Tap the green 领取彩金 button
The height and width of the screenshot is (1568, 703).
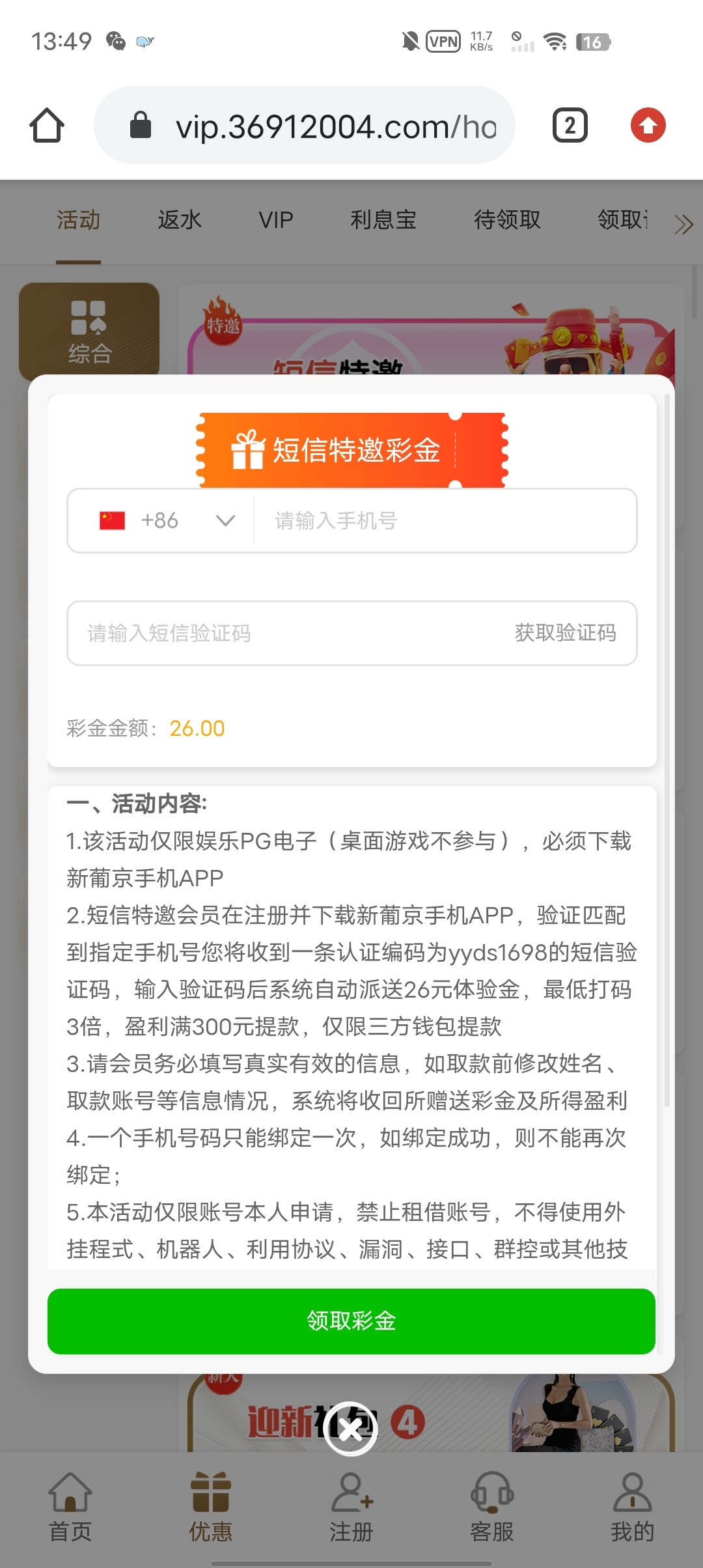351,1321
